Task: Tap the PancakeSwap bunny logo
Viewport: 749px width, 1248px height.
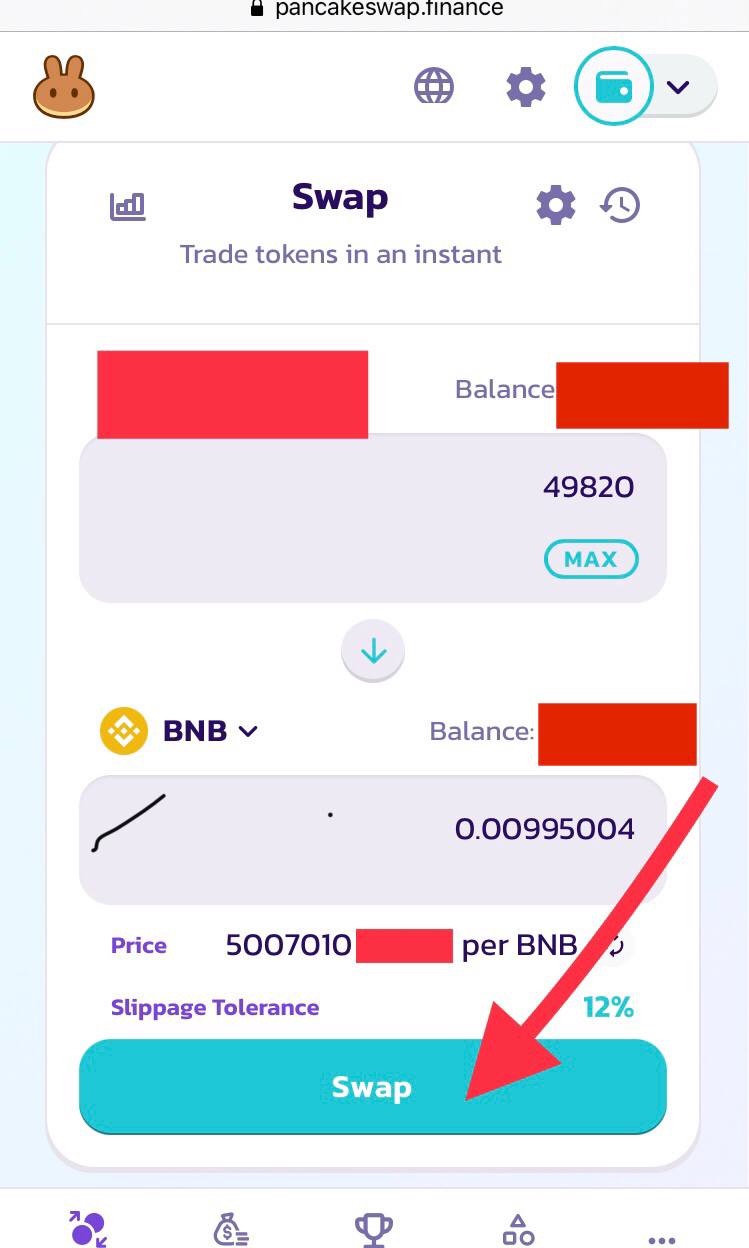Action: 64,86
